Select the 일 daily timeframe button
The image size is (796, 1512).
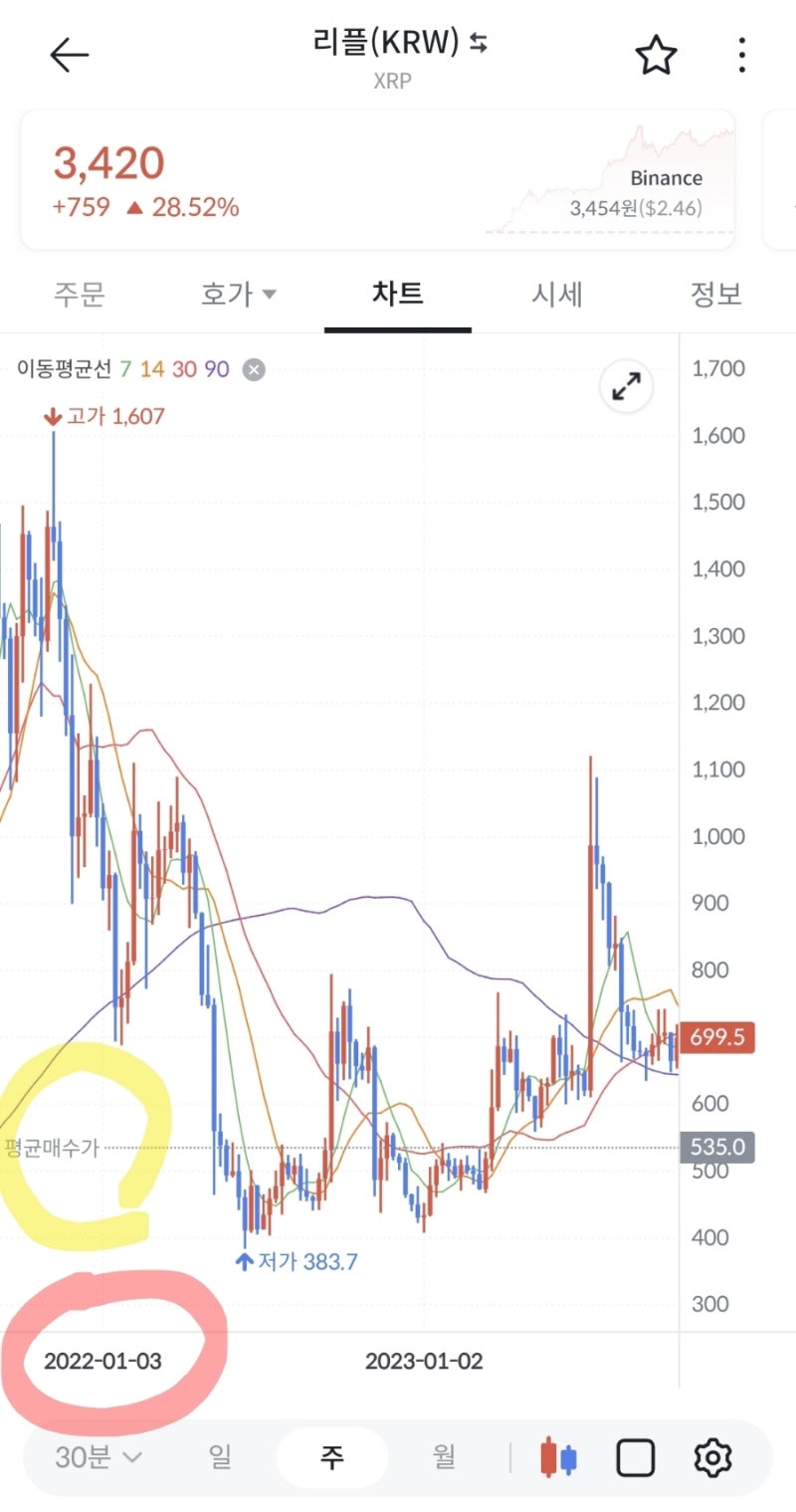coord(219,1457)
